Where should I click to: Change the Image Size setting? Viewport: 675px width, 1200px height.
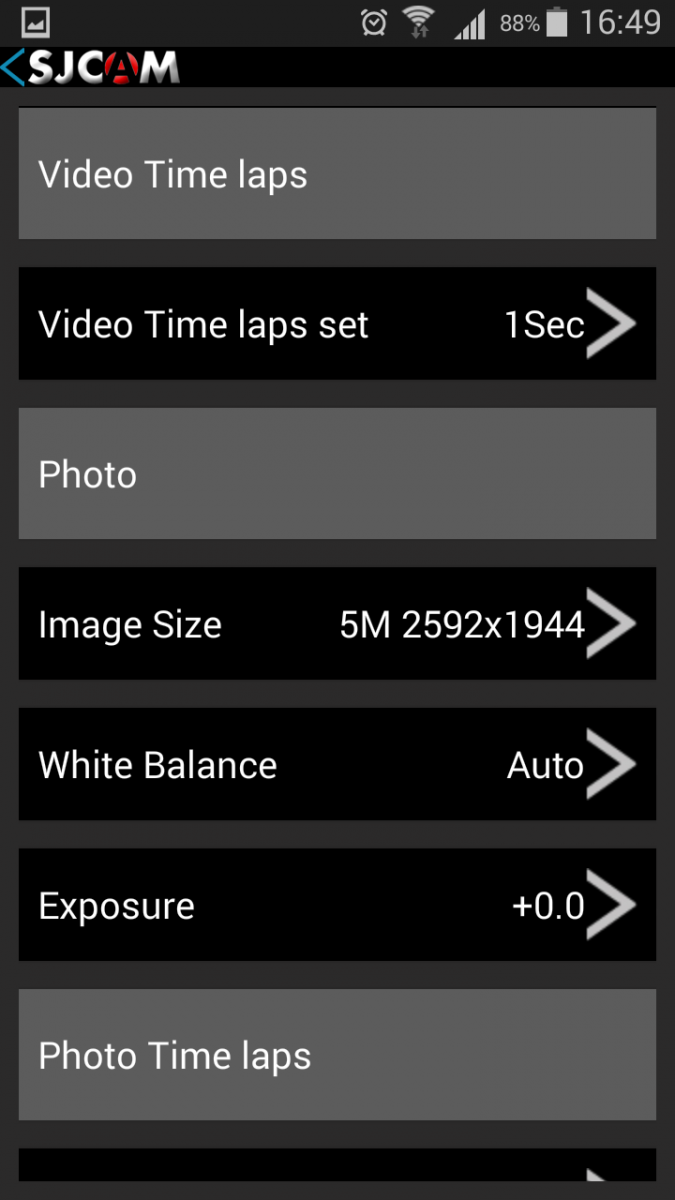pos(337,624)
